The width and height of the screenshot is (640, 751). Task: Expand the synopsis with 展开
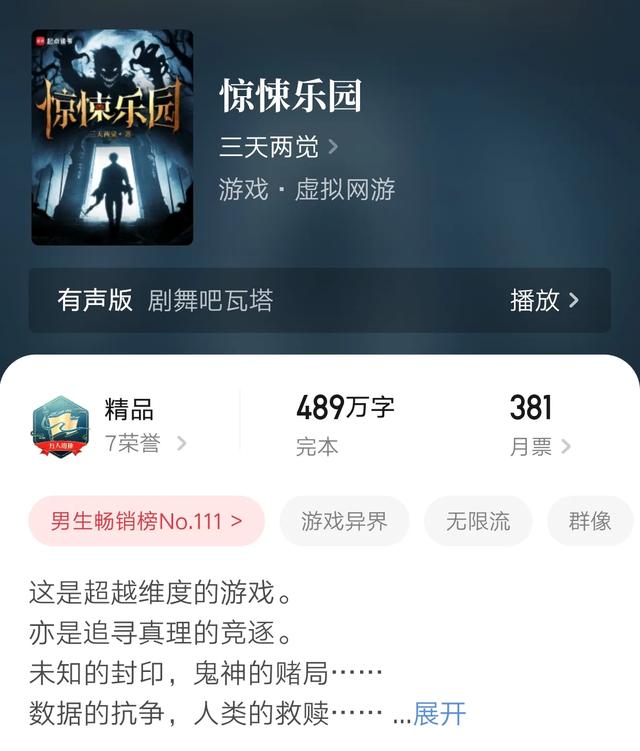pyautogui.click(x=440, y=713)
